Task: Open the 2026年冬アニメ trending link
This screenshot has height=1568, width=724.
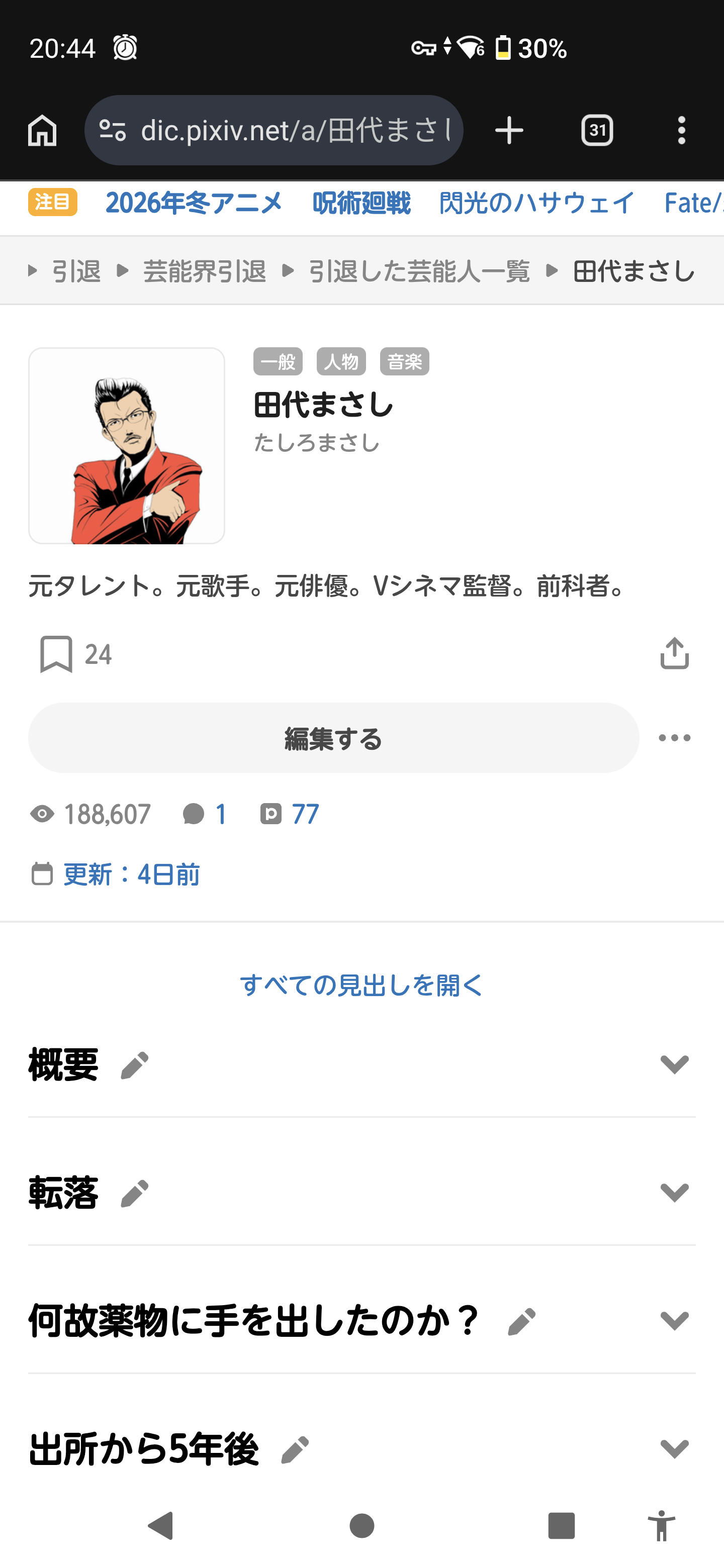Action: point(194,203)
